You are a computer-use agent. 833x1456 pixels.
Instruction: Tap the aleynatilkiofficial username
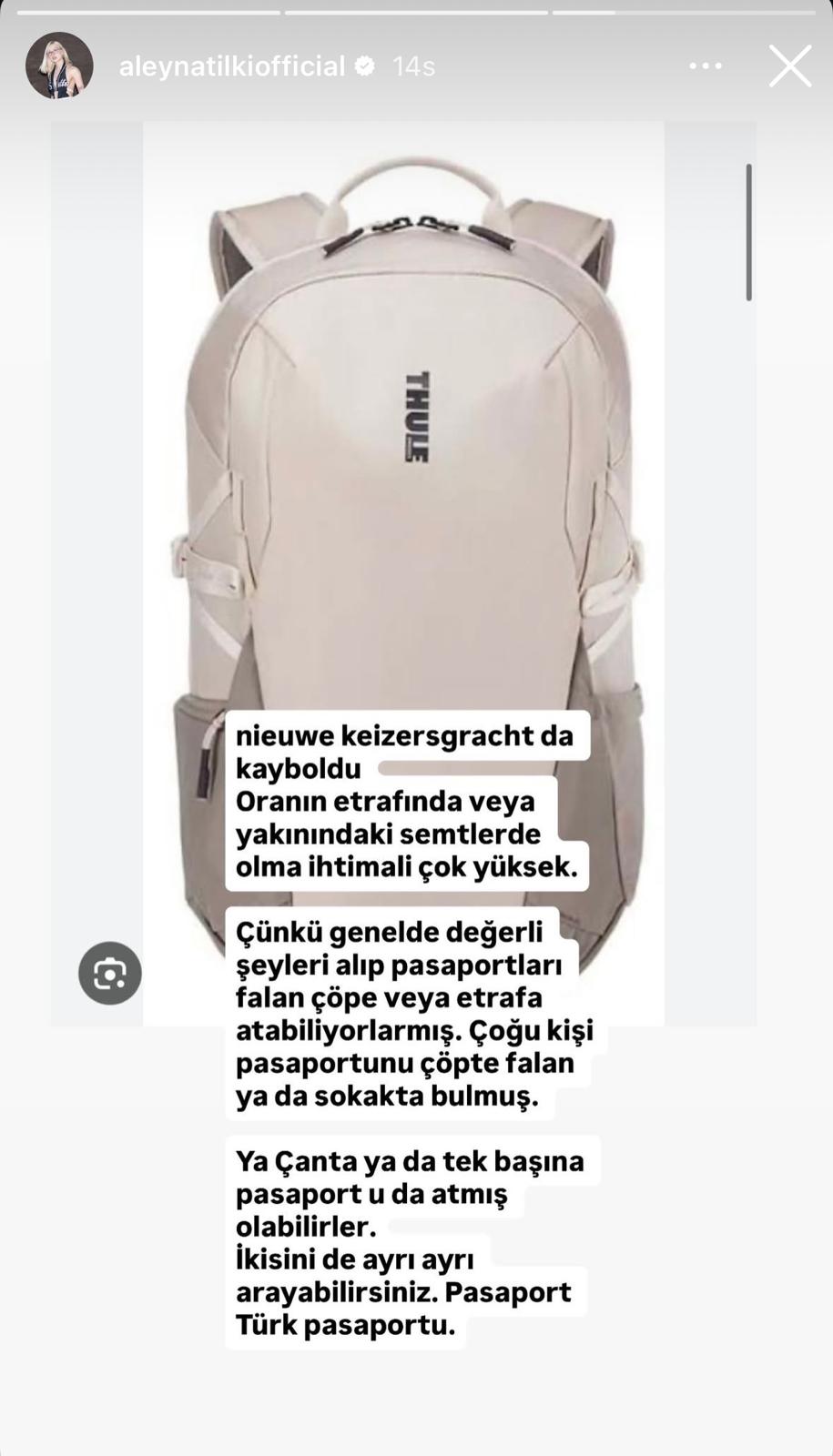[232, 66]
